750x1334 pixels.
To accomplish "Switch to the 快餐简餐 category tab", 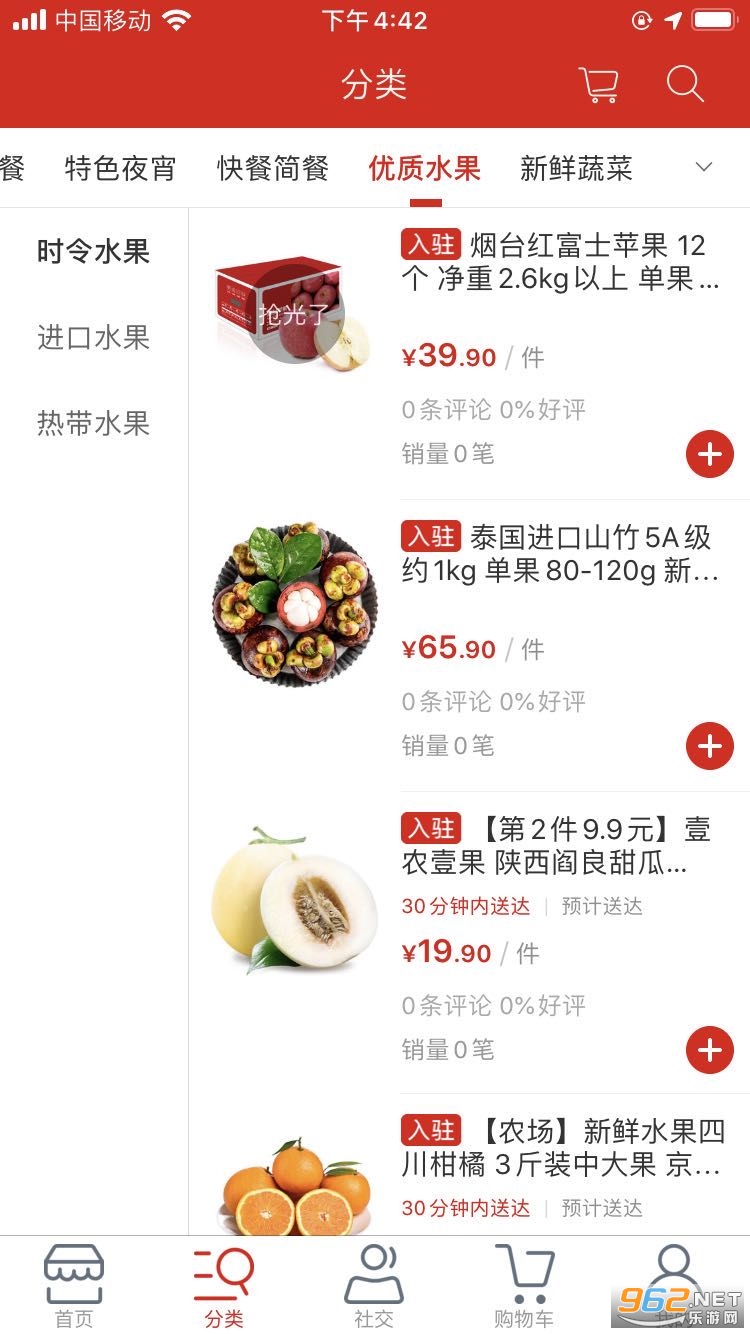I will click(x=273, y=168).
